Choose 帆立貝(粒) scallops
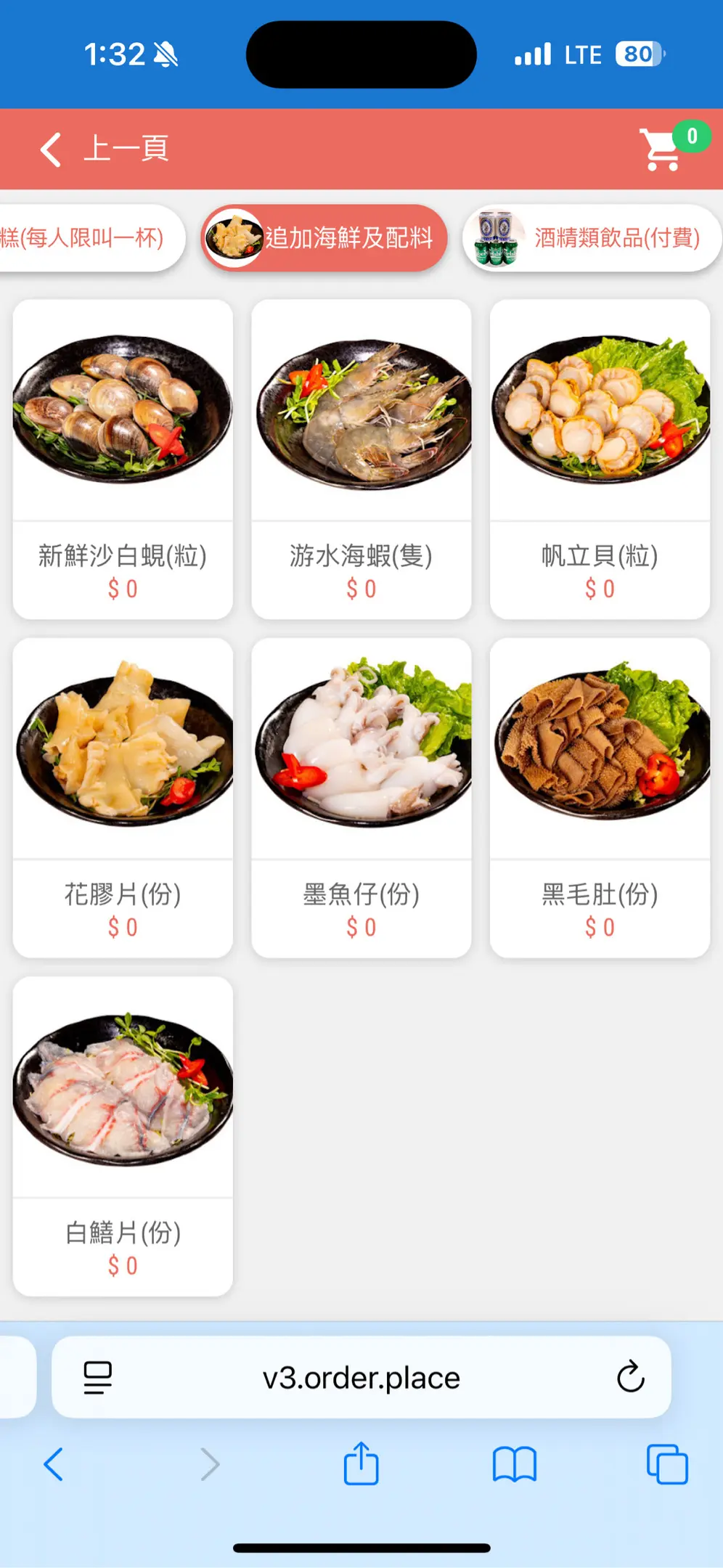Screen dimensions: 723x1568 tap(600, 459)
